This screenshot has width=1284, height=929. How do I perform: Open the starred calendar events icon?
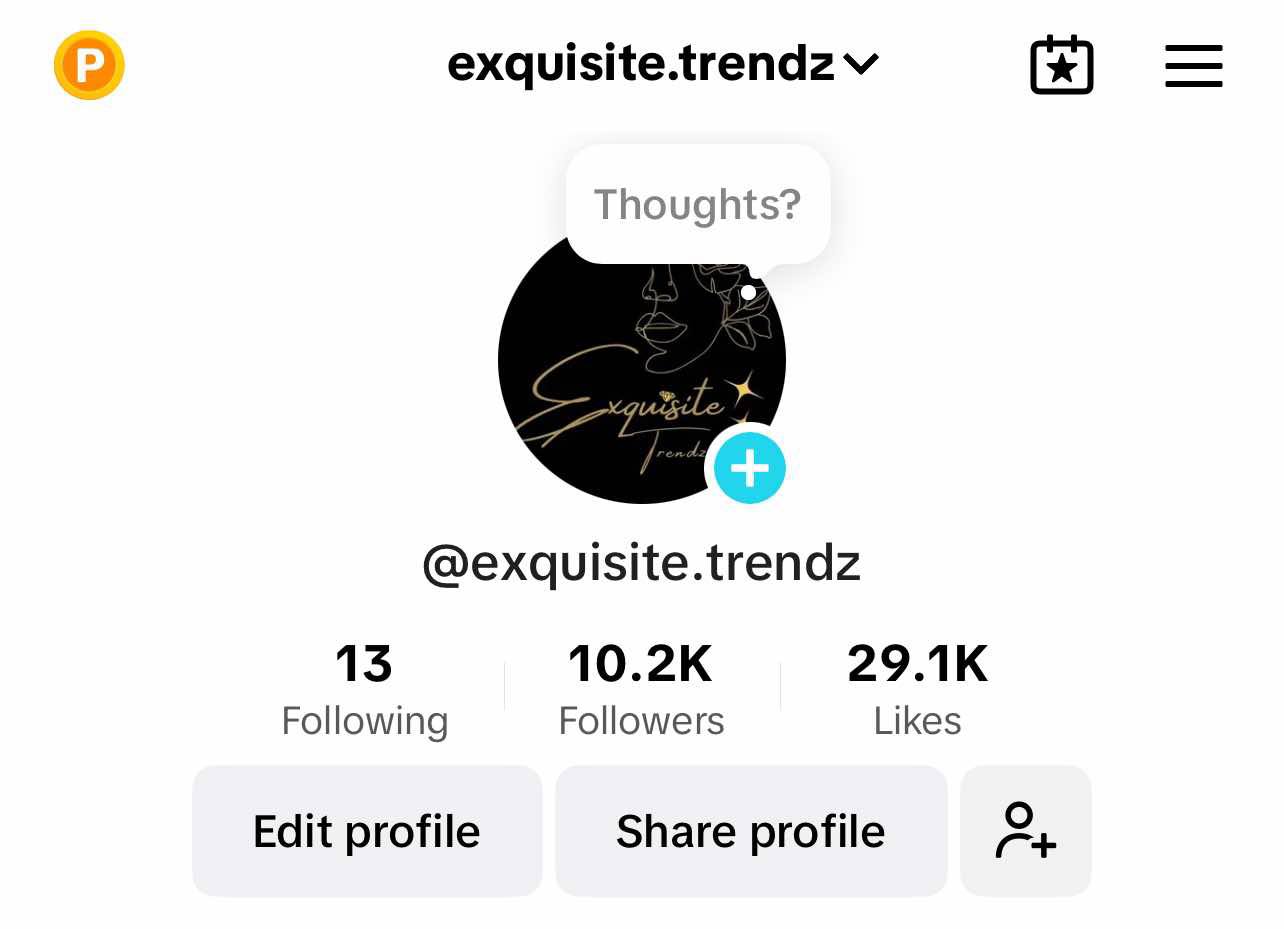click(x=1061, y=66)
